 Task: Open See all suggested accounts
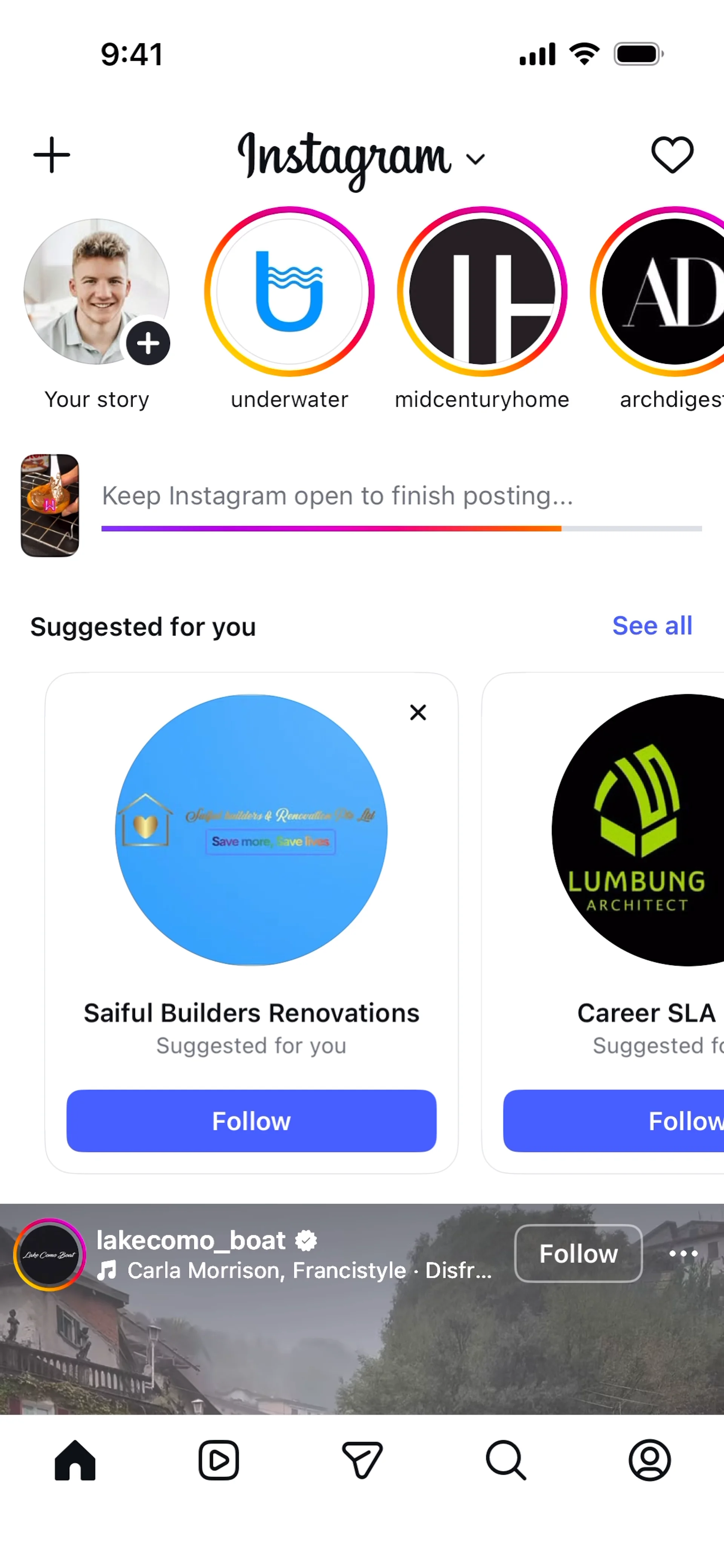click(x=652, y=626)
